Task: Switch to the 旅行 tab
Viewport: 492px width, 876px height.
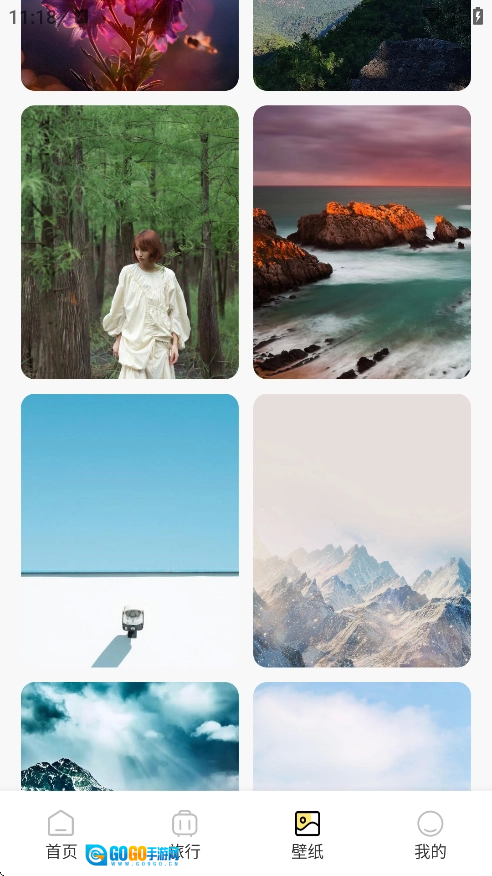Action: 184,835
